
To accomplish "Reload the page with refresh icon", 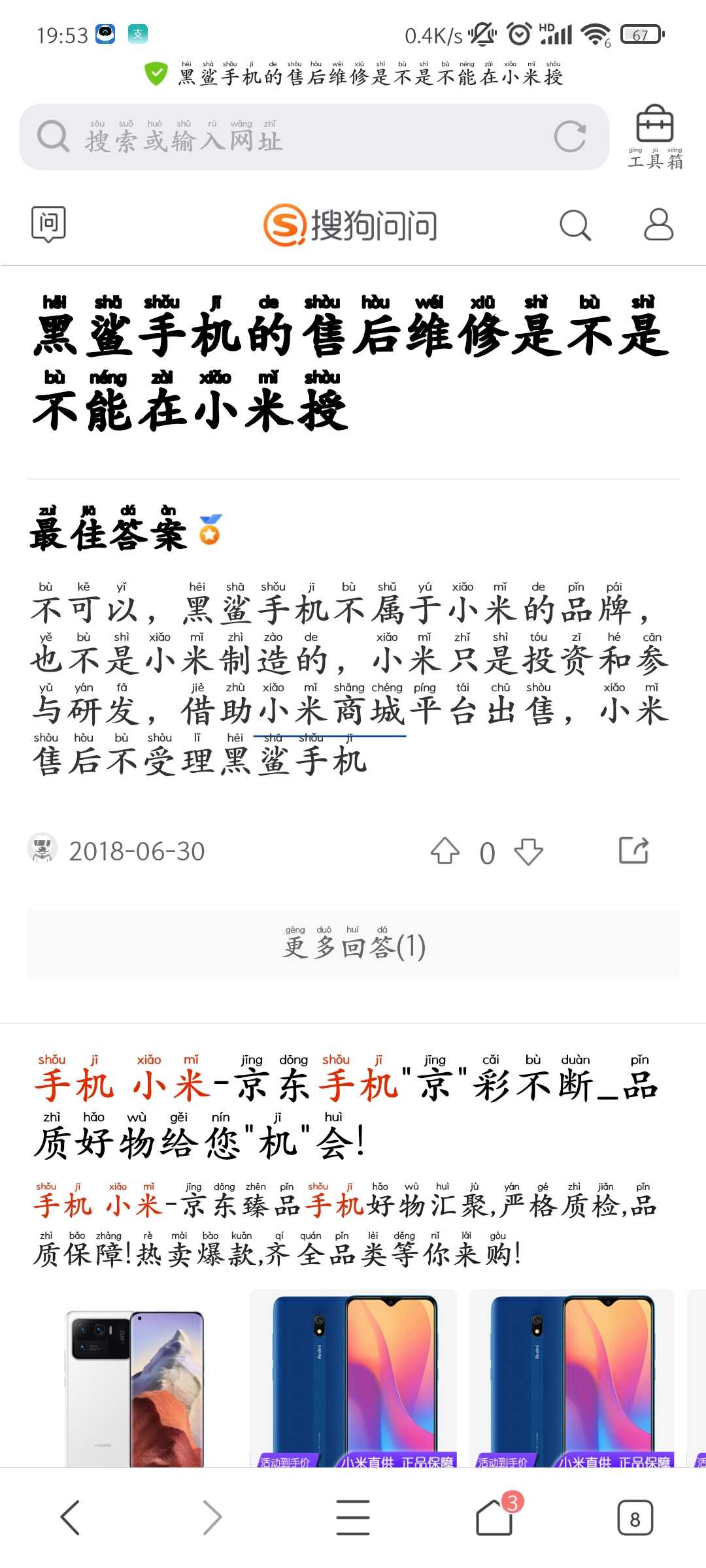I will coord(569,137).
